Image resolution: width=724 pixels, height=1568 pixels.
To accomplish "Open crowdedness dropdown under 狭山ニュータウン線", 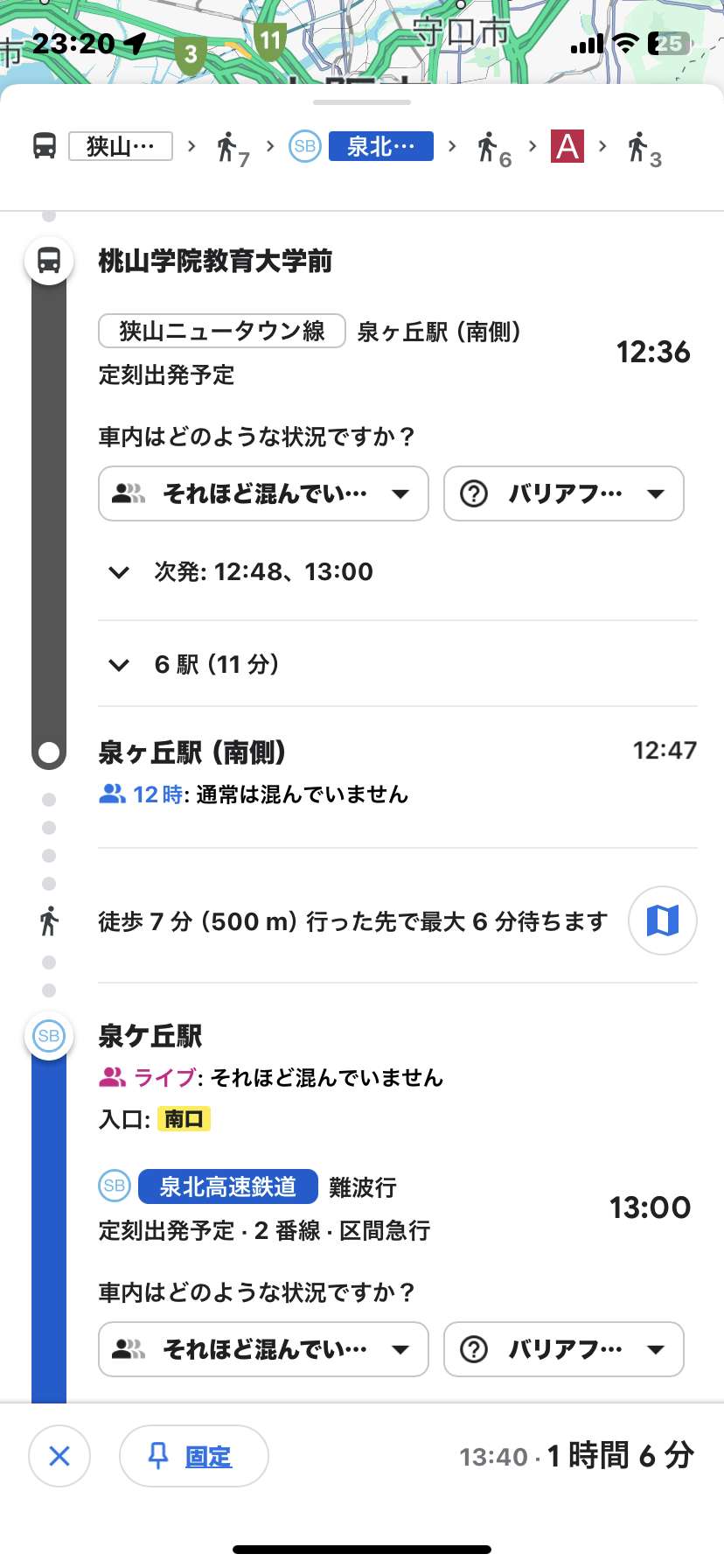I will point(263,493).
